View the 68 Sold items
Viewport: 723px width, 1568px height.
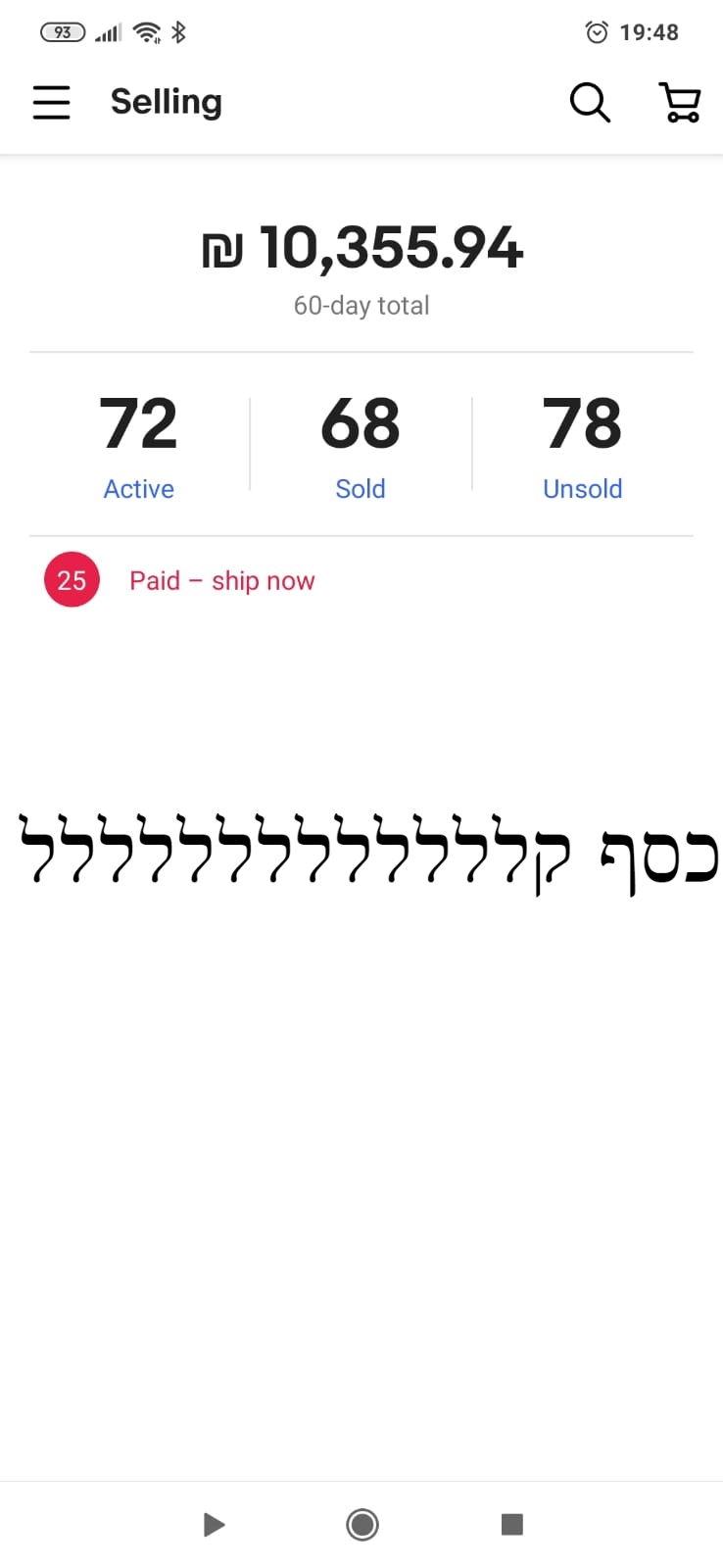[361, 445]
